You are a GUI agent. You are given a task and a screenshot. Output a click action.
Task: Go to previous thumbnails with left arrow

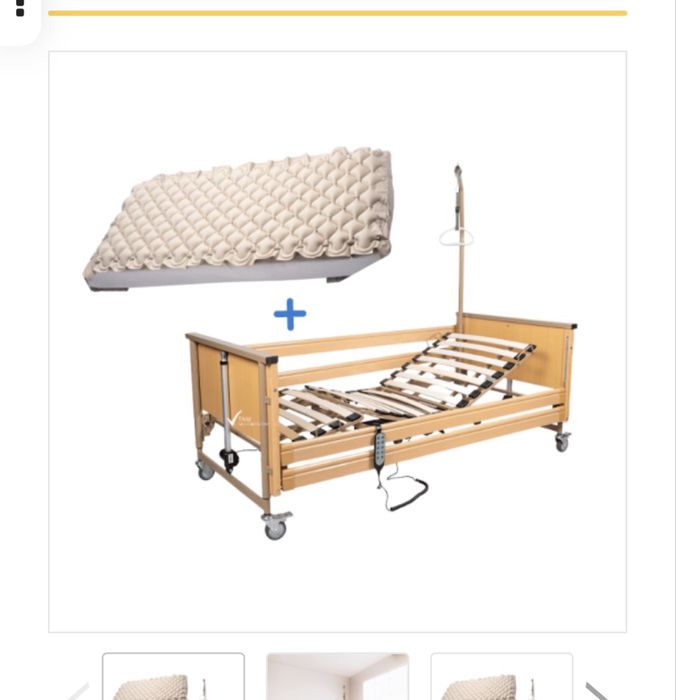77,691
